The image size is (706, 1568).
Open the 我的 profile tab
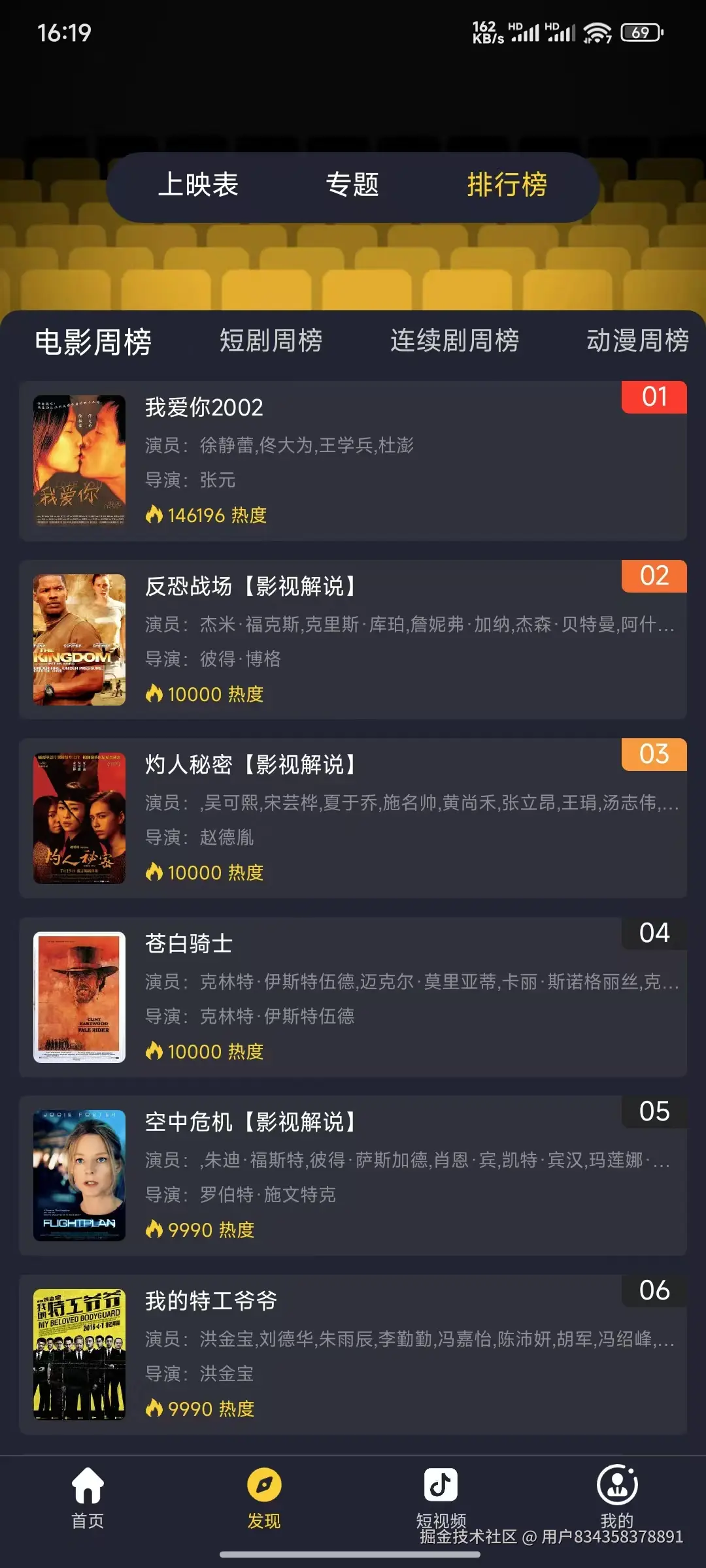617,1495
